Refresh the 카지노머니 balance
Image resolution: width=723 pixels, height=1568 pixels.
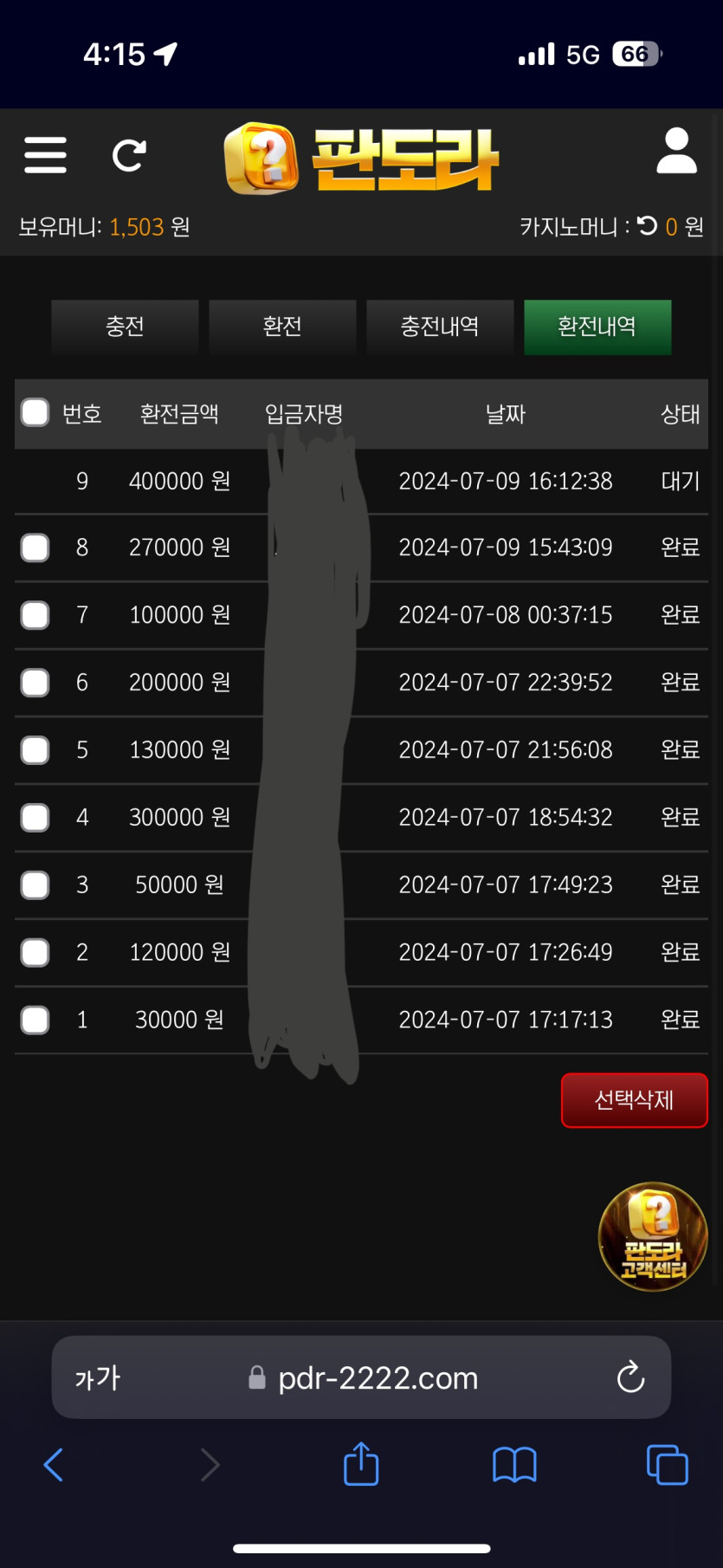pyautogui.click(x=648, y=226)
